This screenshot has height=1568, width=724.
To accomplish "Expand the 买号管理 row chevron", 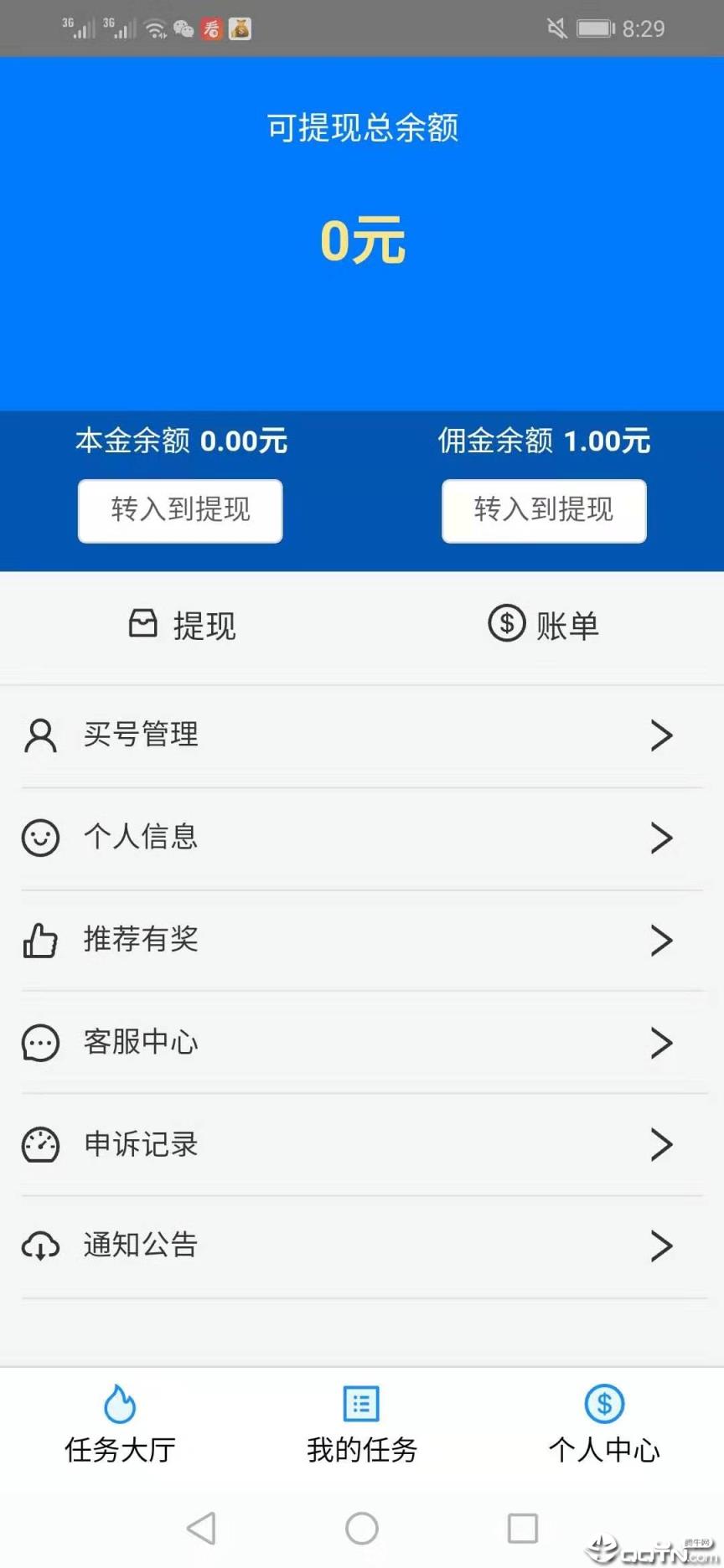I will click(662, 735).
